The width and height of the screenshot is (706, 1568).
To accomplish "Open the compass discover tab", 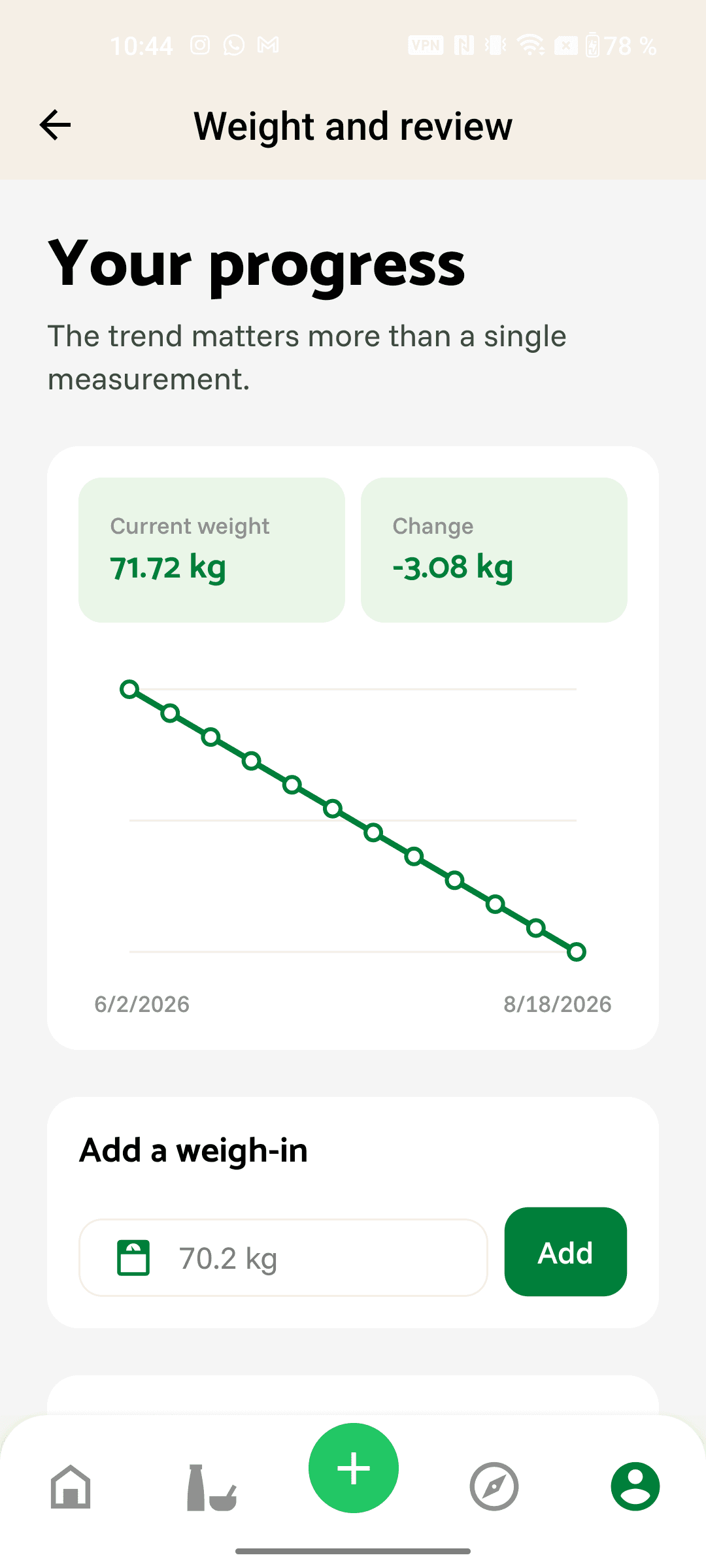I will [x=494, y=1486].
